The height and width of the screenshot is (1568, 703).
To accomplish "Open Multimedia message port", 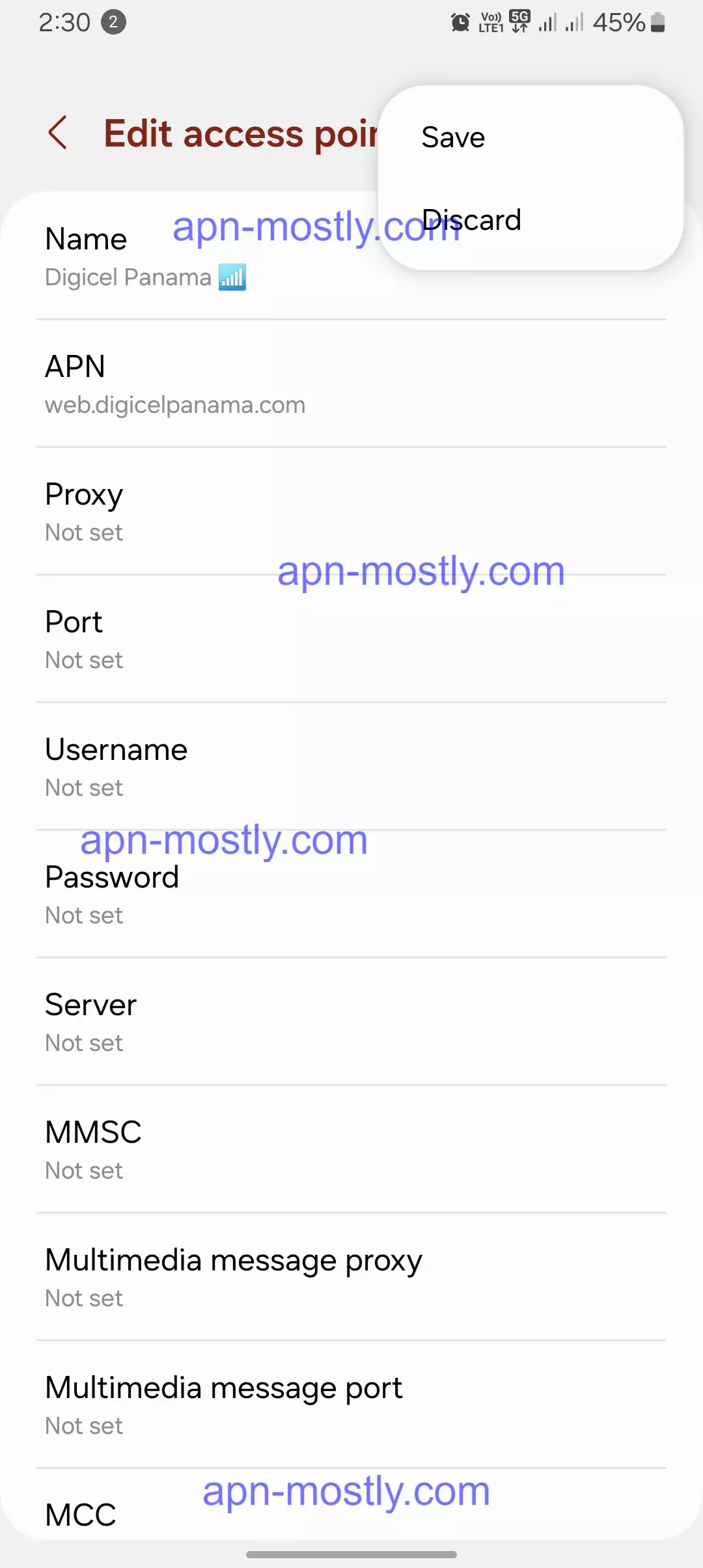I will [x=351, y=1405].
